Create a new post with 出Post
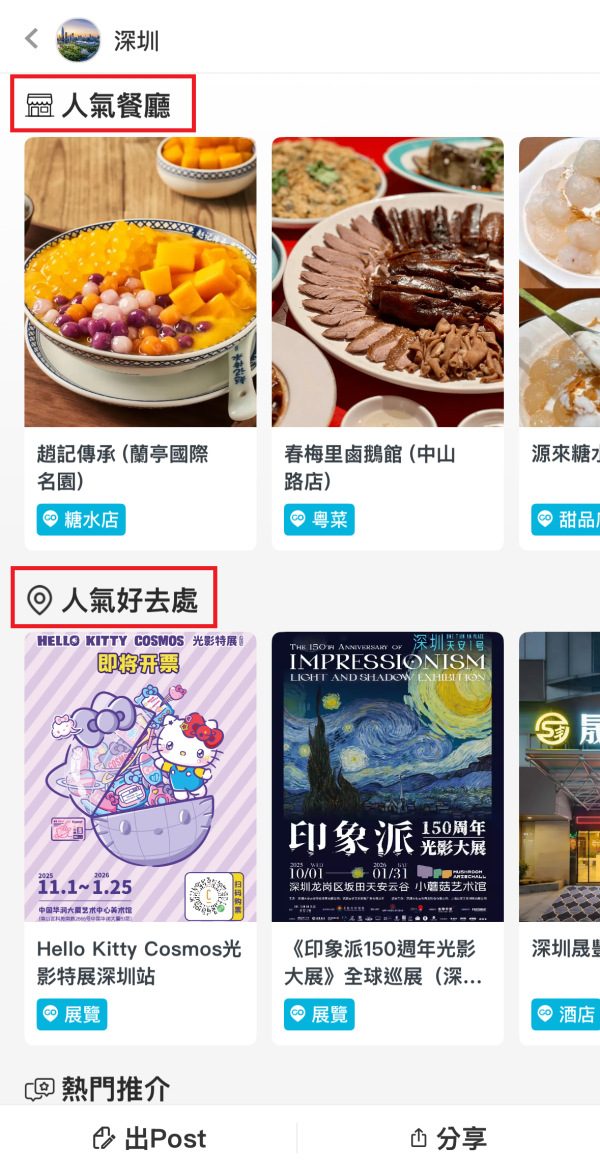 click(149, 1139)
